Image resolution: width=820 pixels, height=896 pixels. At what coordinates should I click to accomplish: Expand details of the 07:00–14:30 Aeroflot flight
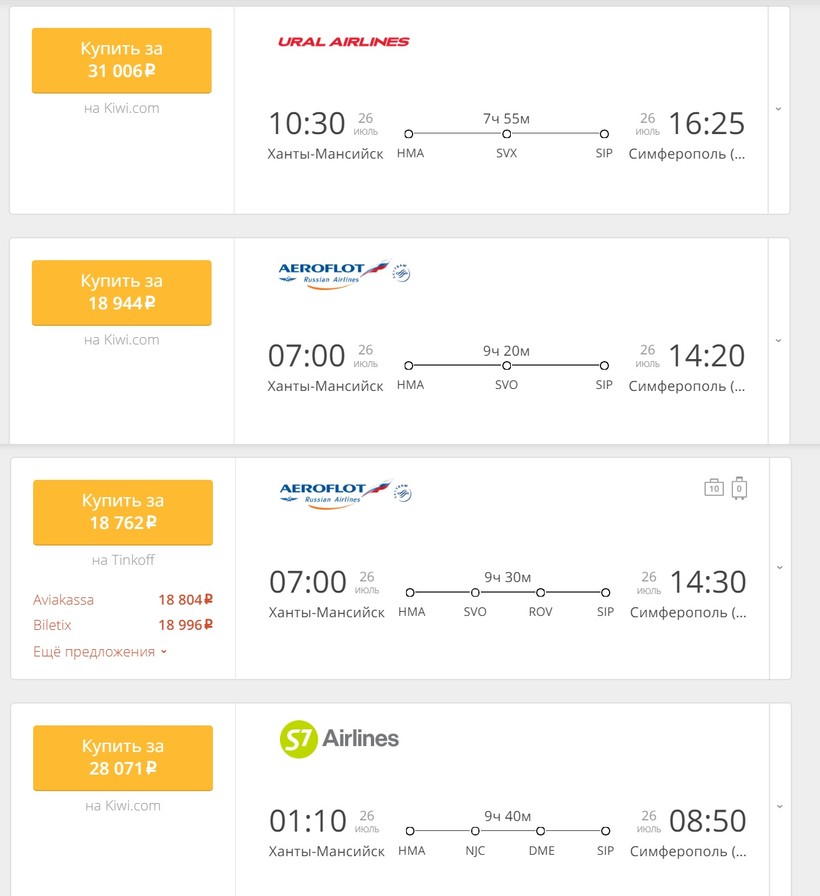pos(780,567)
